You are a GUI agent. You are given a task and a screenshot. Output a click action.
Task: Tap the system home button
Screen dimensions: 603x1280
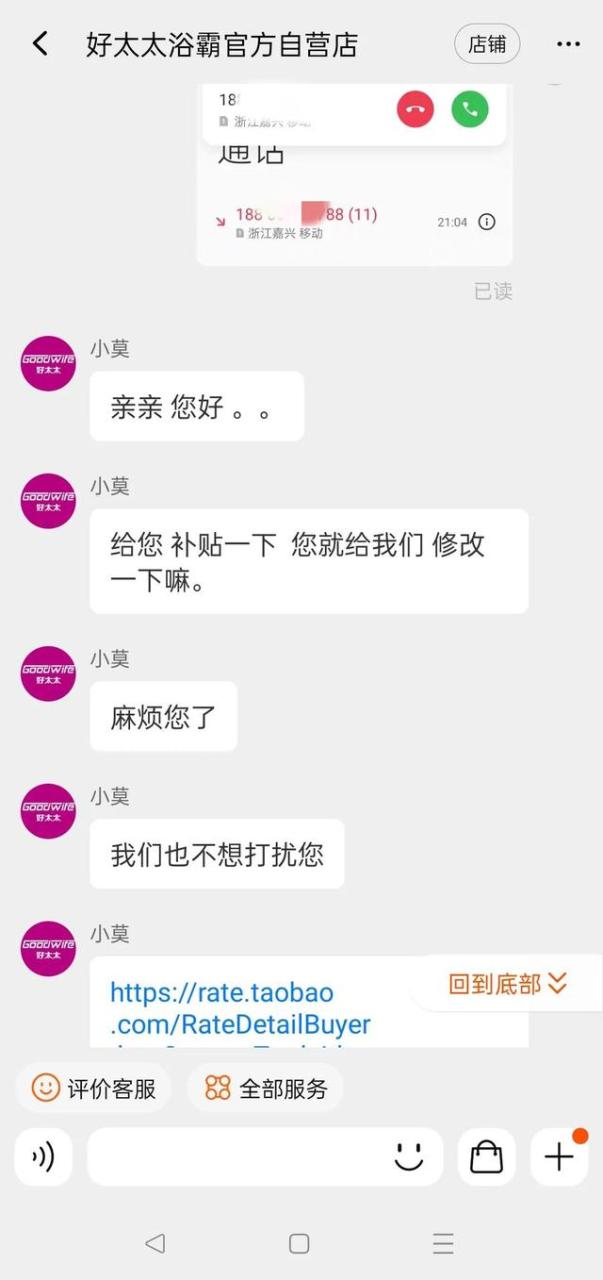299,1243
